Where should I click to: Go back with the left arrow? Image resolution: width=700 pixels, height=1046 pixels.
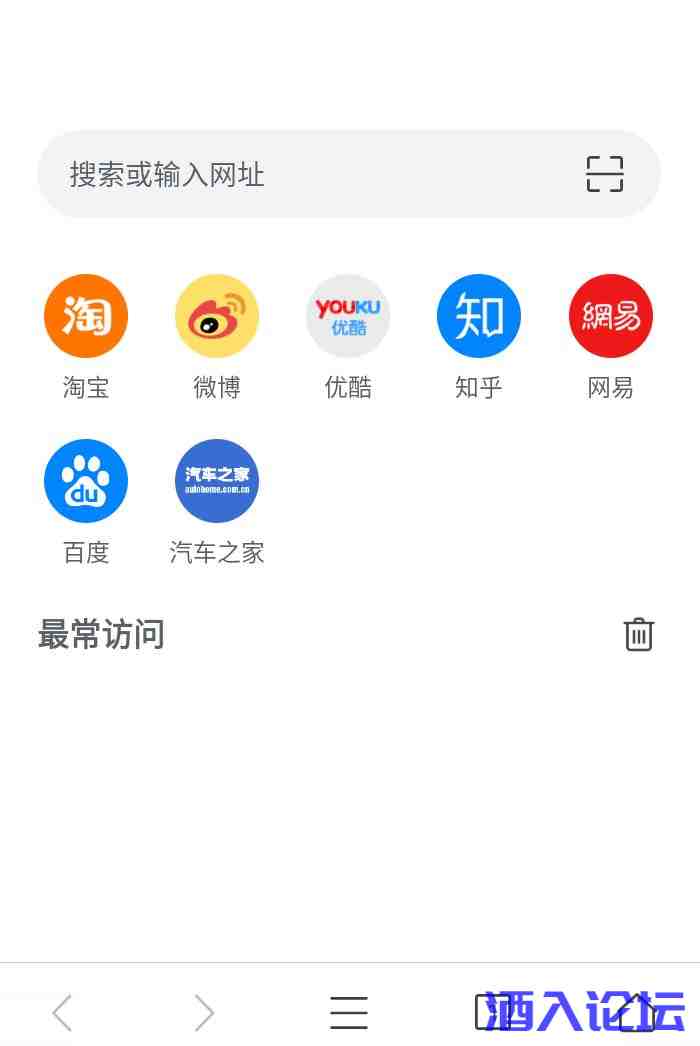(x=62, y=1012)
